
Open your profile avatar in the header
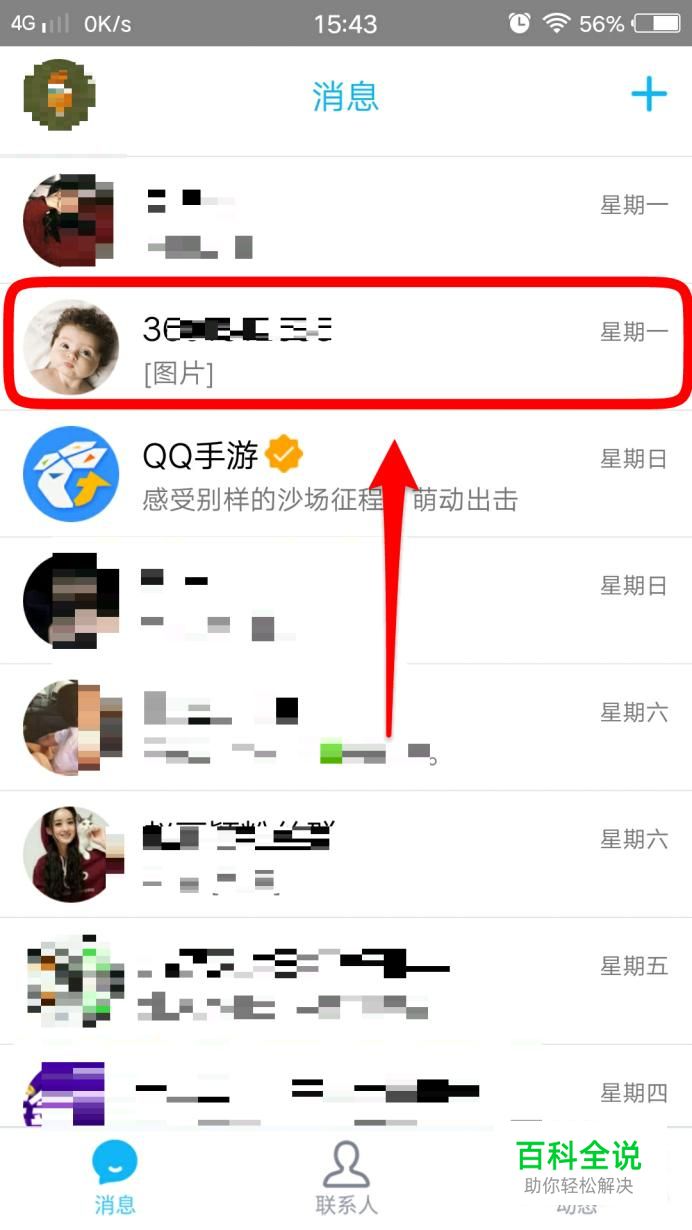click(58, 96)
